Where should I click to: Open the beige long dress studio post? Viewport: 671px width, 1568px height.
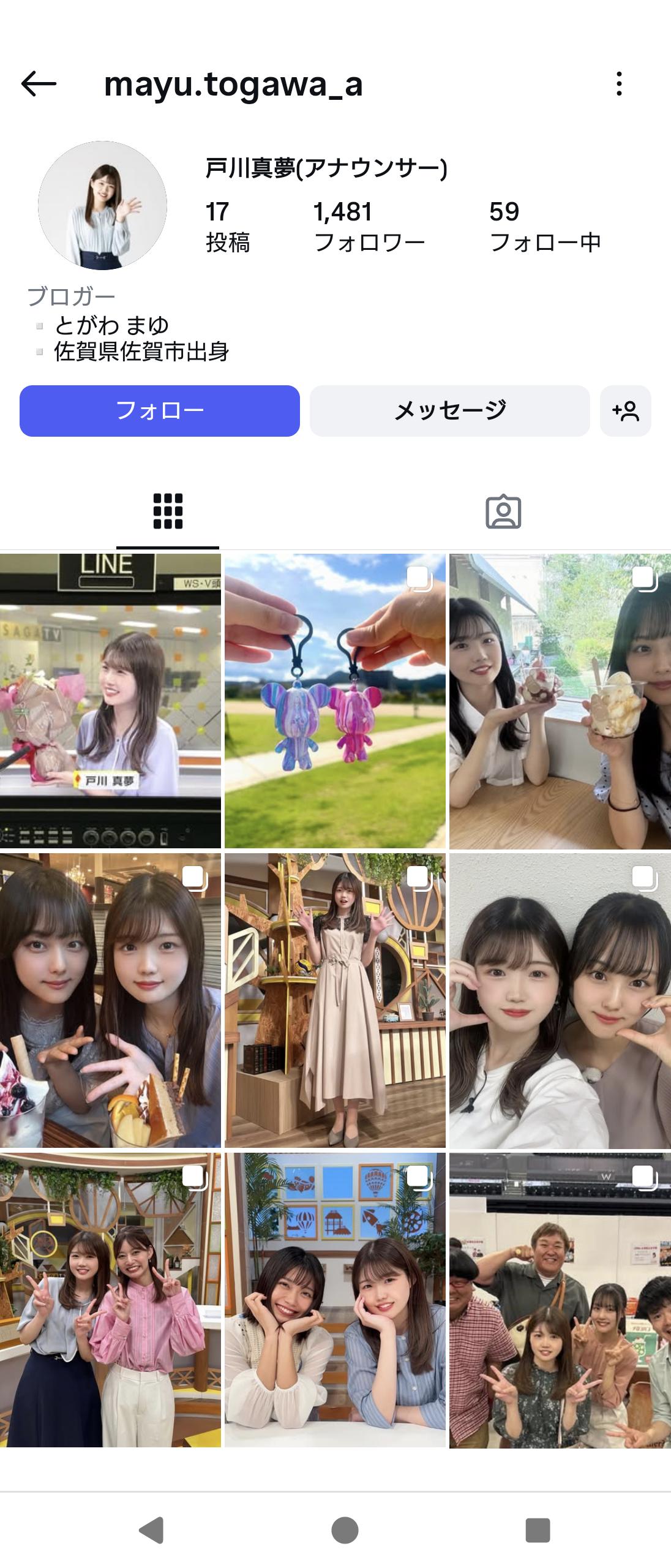pos(335,1000)
